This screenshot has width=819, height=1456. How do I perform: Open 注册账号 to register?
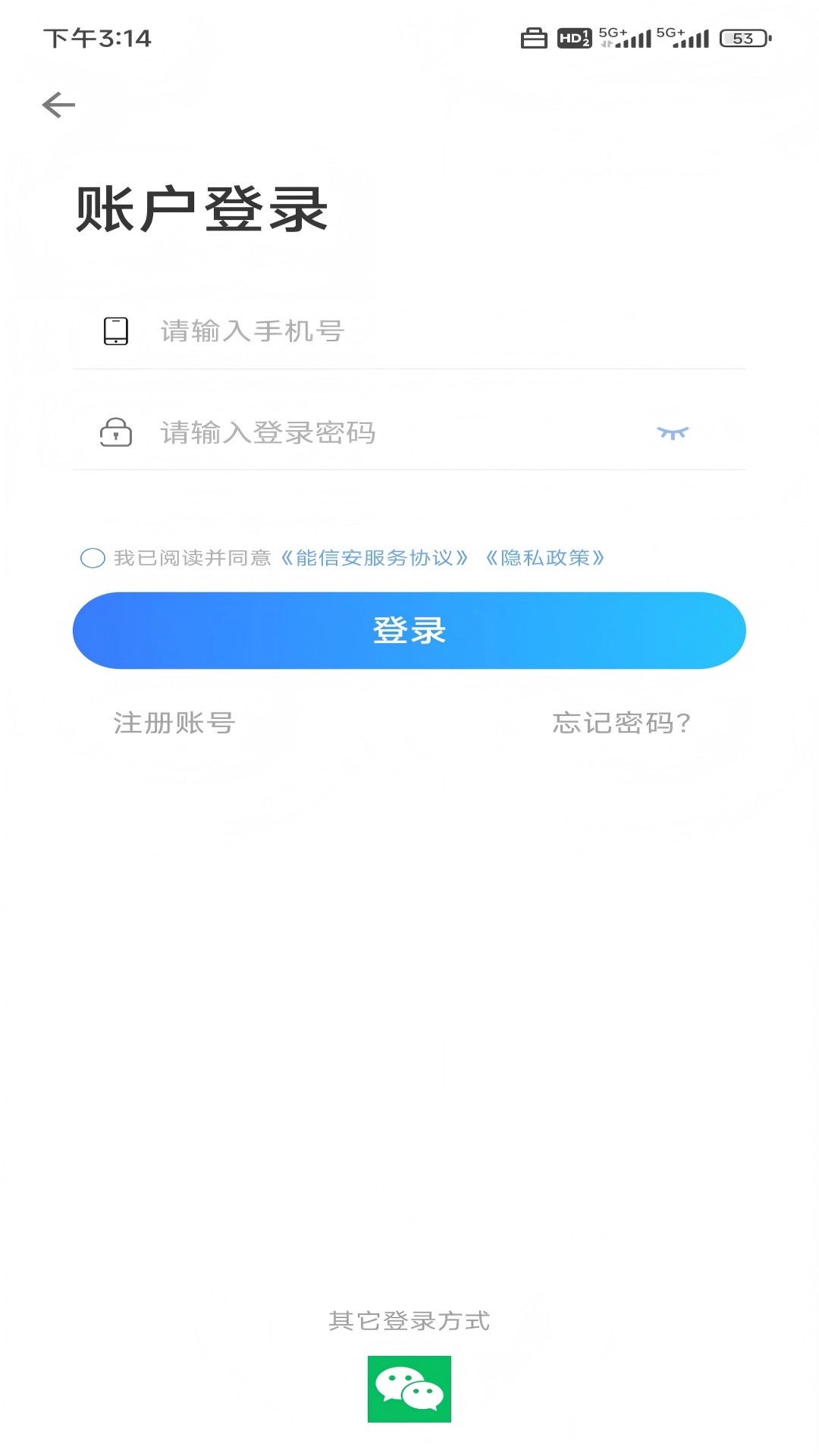coord(174,723)
